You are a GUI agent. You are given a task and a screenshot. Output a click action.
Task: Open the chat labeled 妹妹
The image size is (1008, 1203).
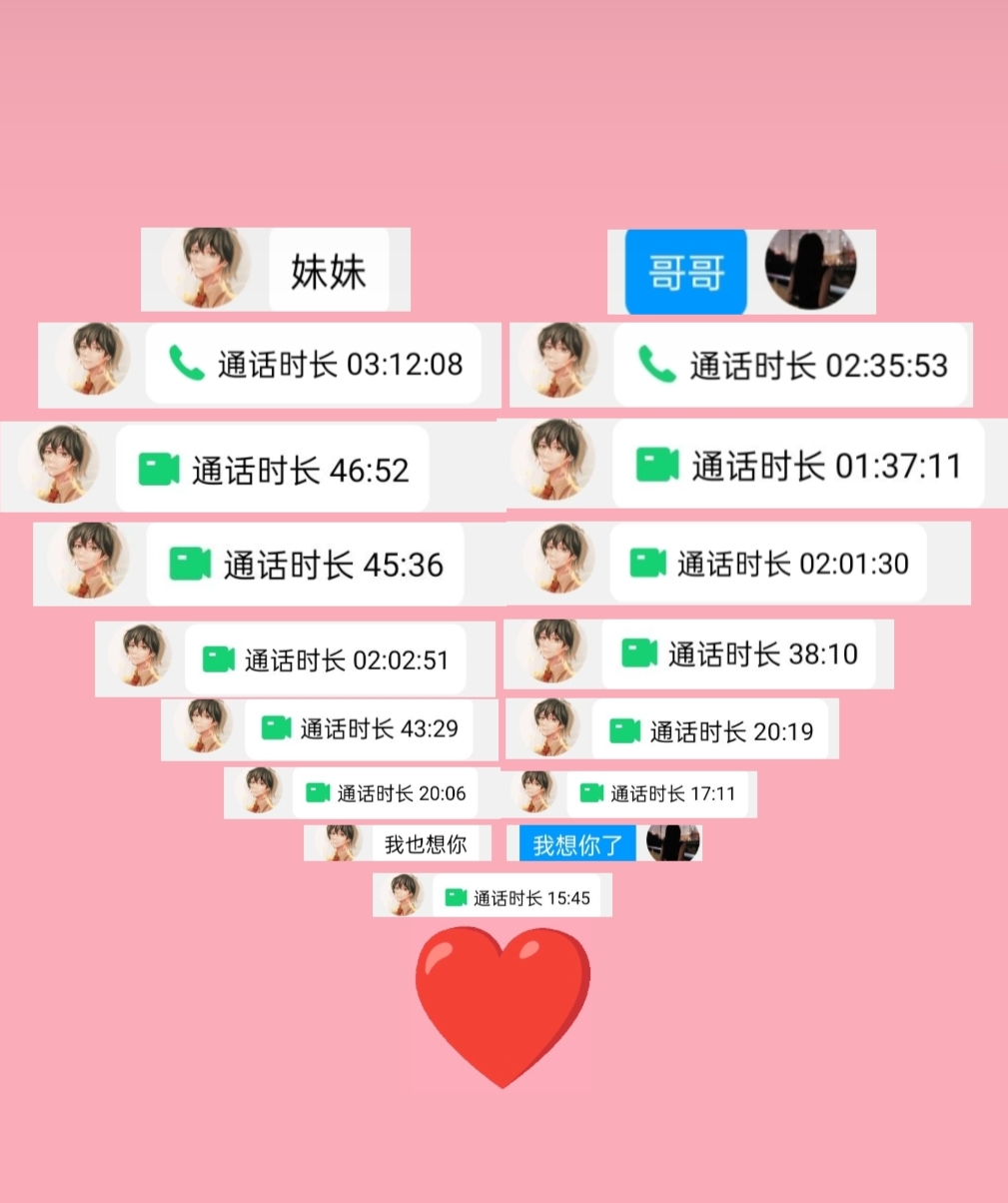330,271
